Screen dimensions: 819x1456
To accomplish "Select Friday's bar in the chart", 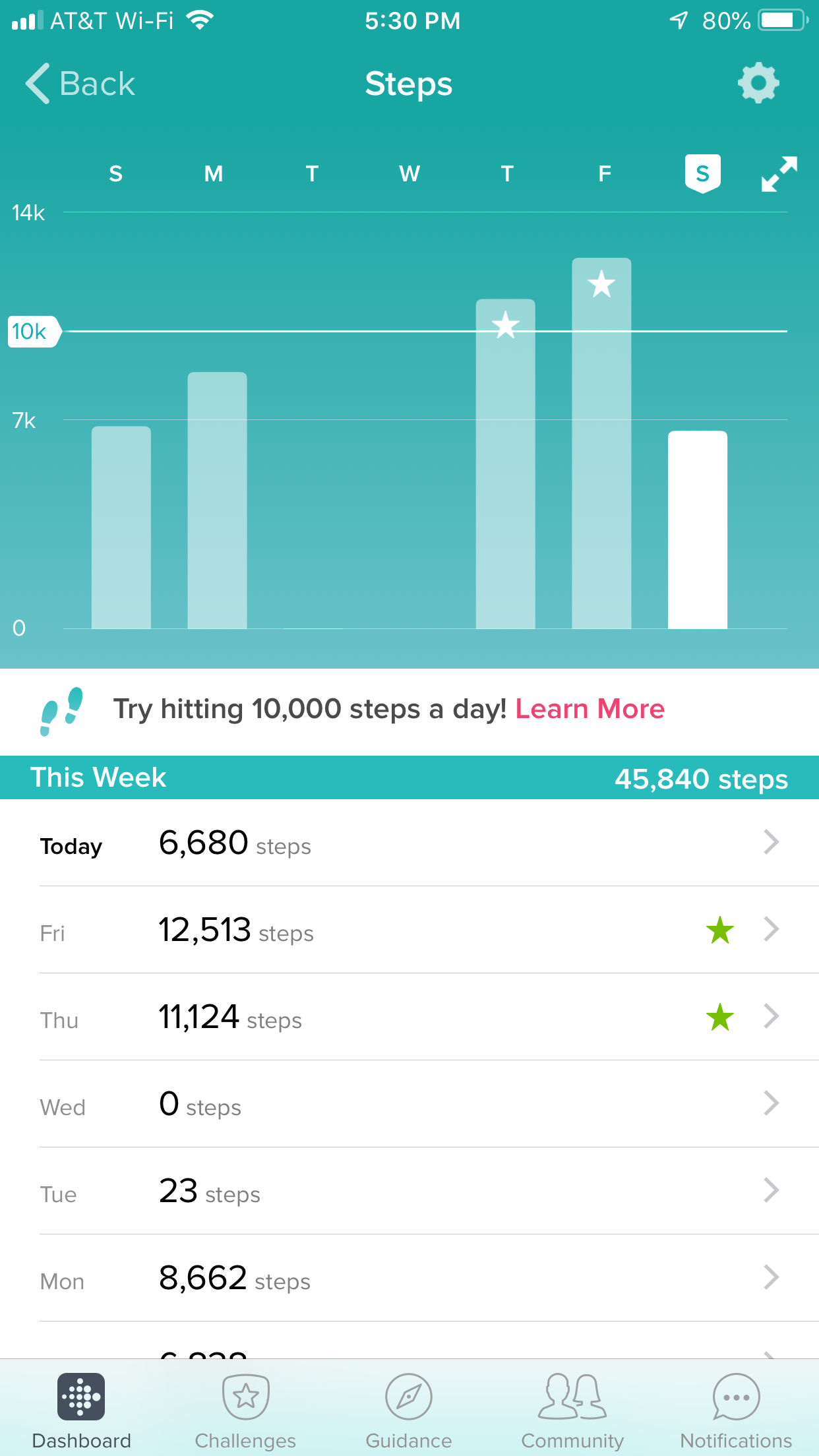I will [601, 443].
